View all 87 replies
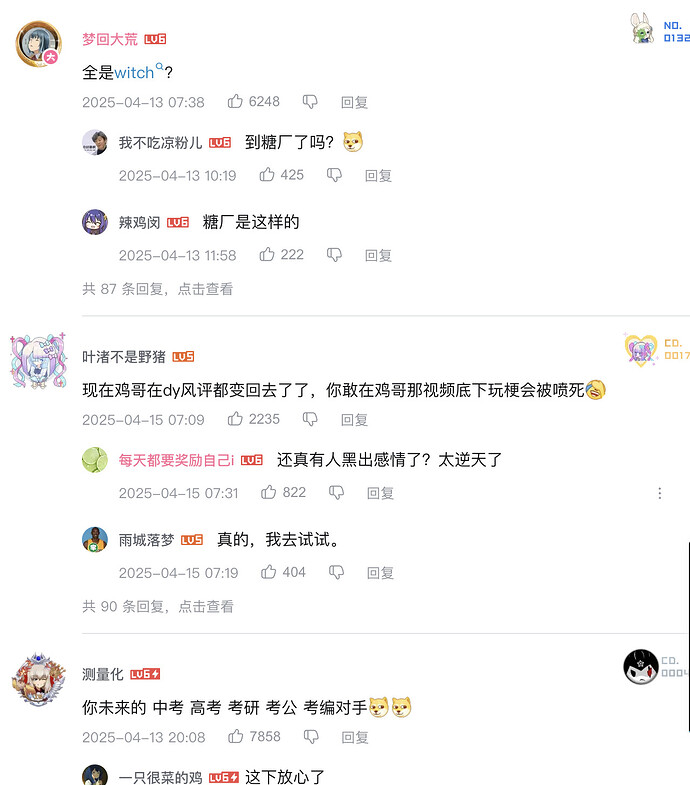The height and width of the screenshot is (785, 690). (x=157, y=289)
